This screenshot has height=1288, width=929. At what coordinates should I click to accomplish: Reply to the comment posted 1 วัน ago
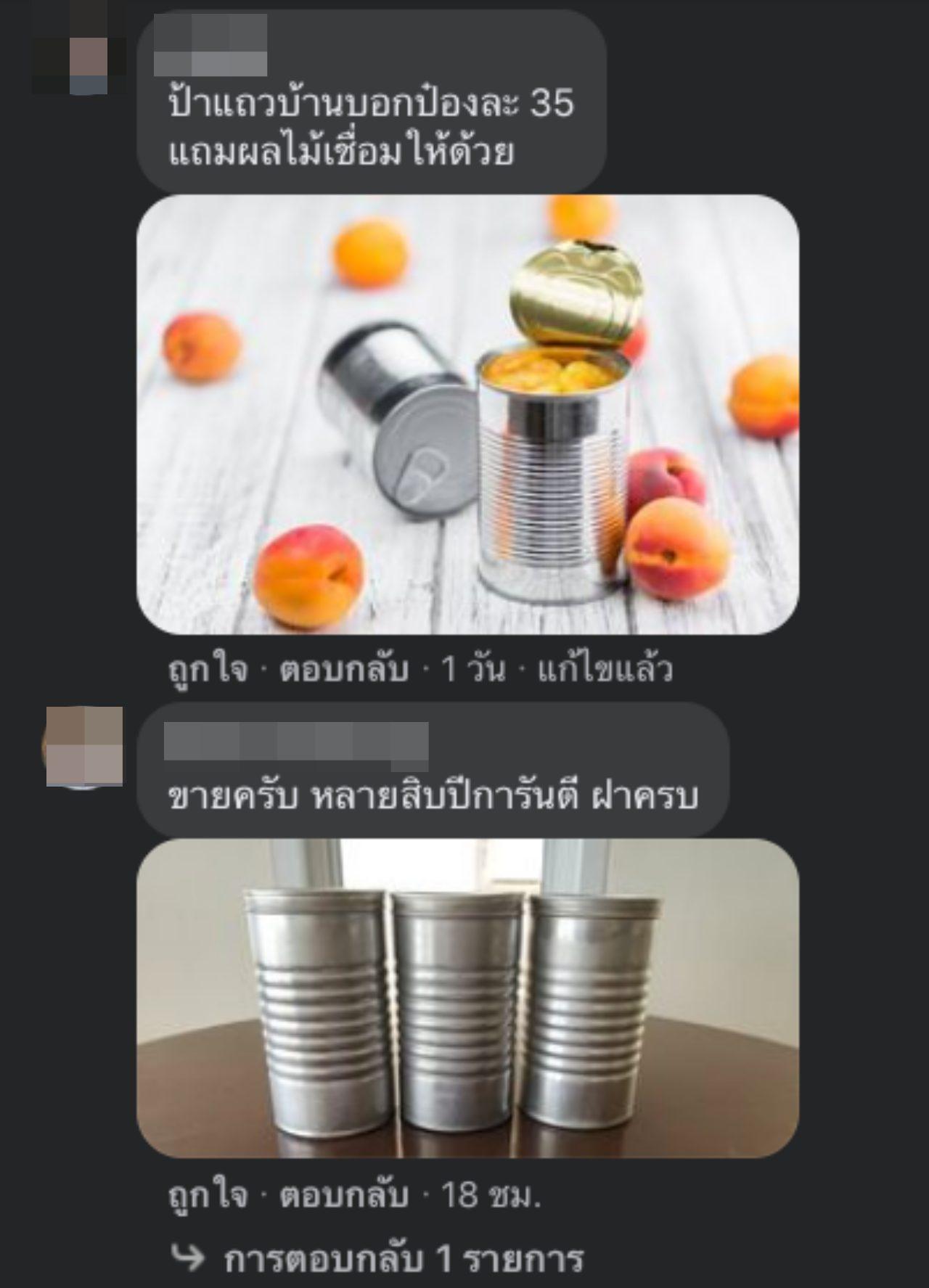coord(343,669)
